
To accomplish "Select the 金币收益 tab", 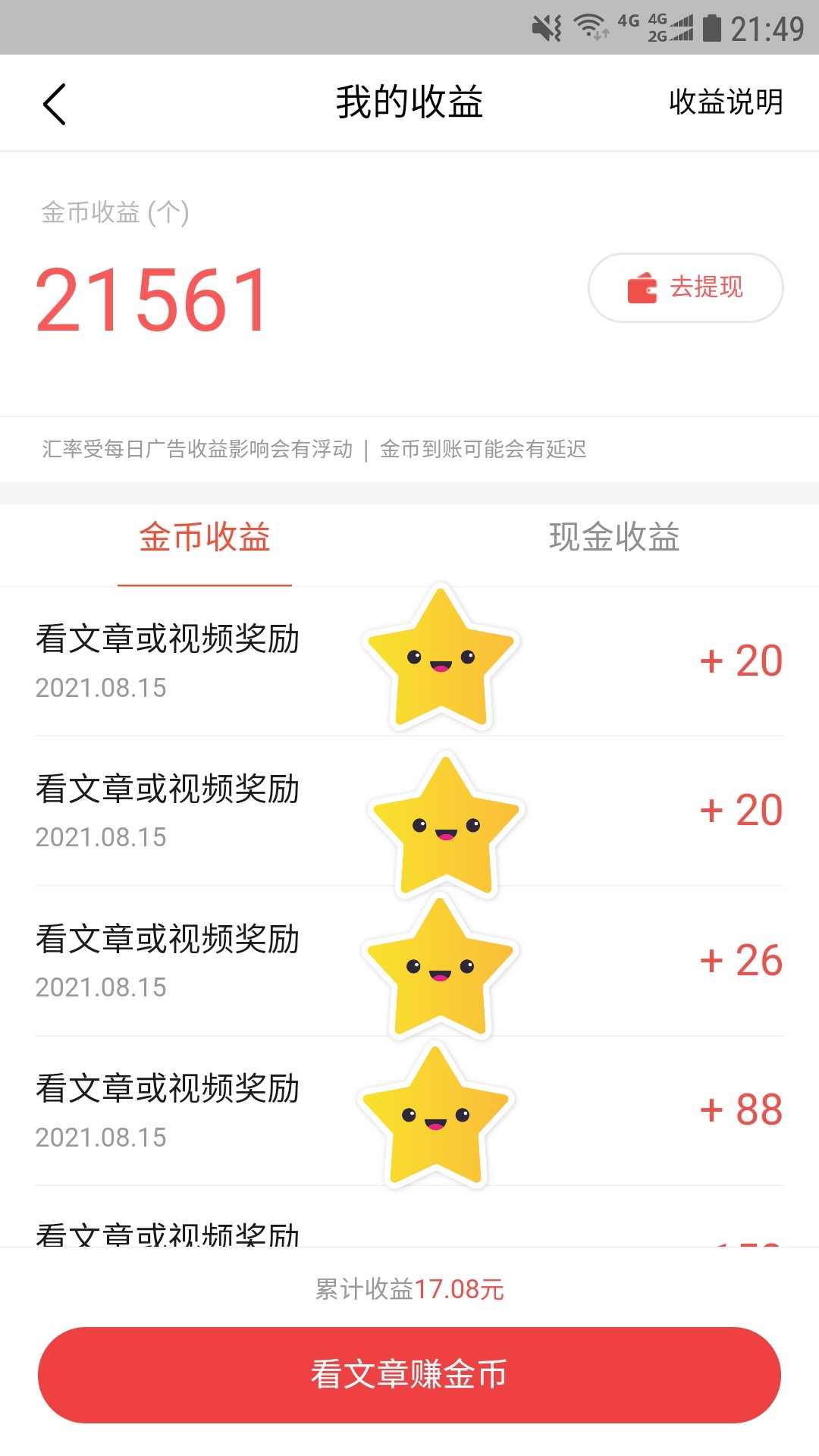I will pyautogui.click(x=205, y=538).
